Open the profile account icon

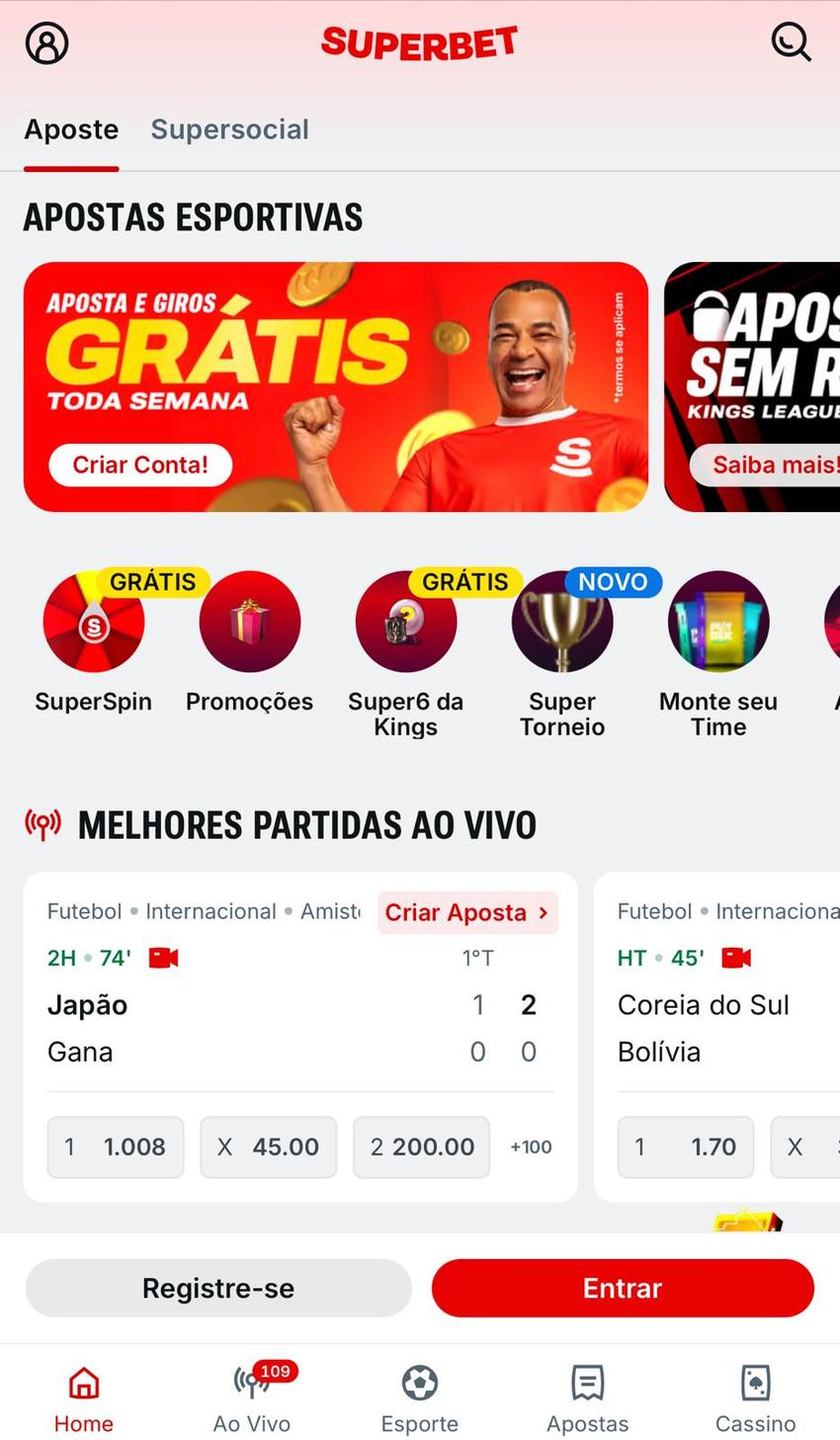click(x=46, y=43)
